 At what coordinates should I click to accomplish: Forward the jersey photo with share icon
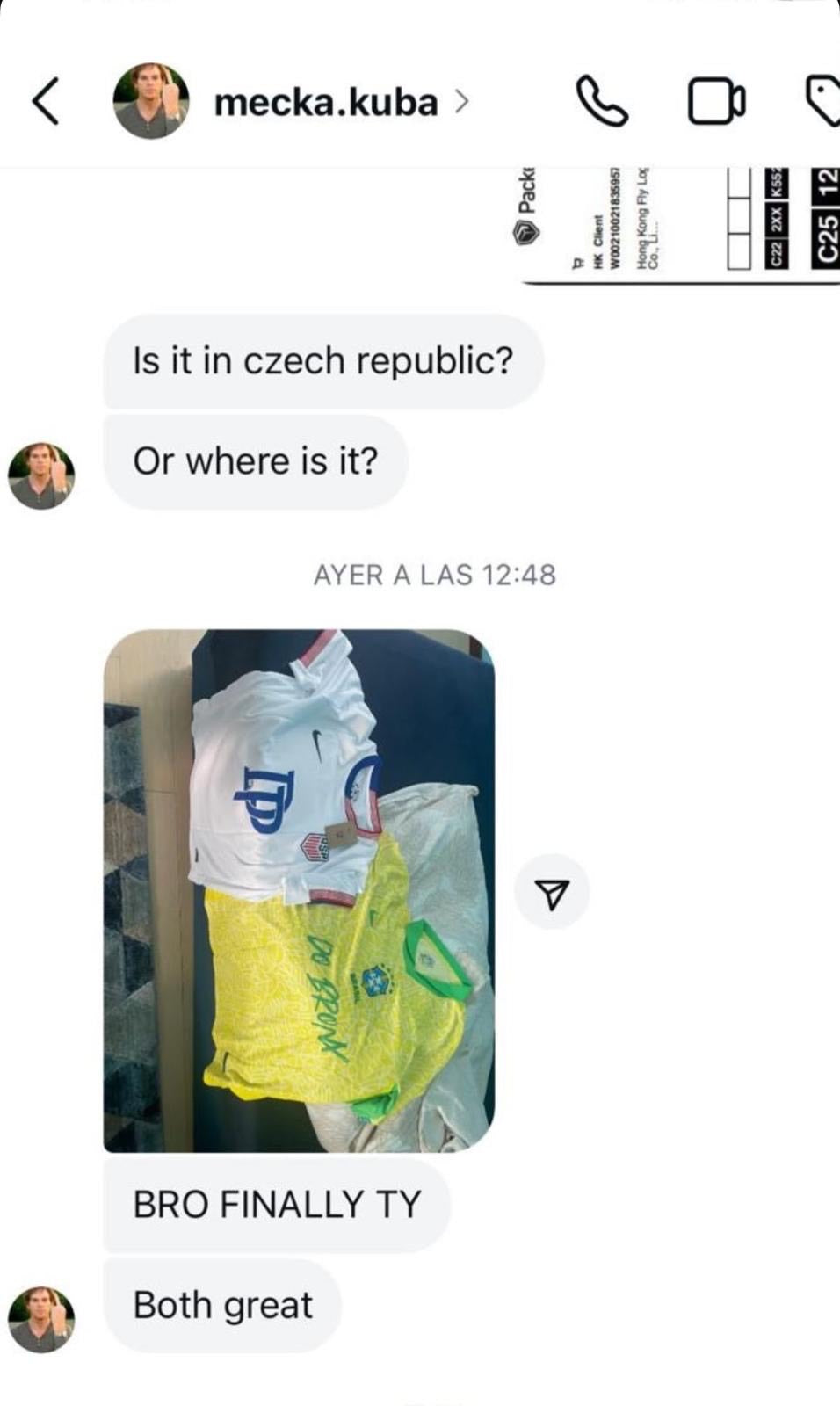552,893
